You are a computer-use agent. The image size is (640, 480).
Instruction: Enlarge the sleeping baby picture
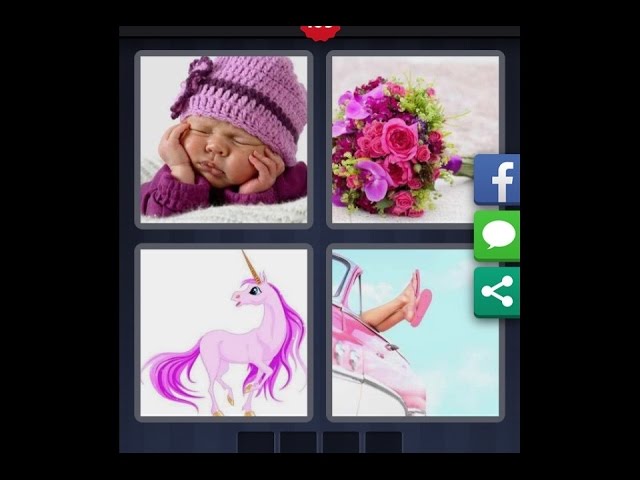[224, 139]
